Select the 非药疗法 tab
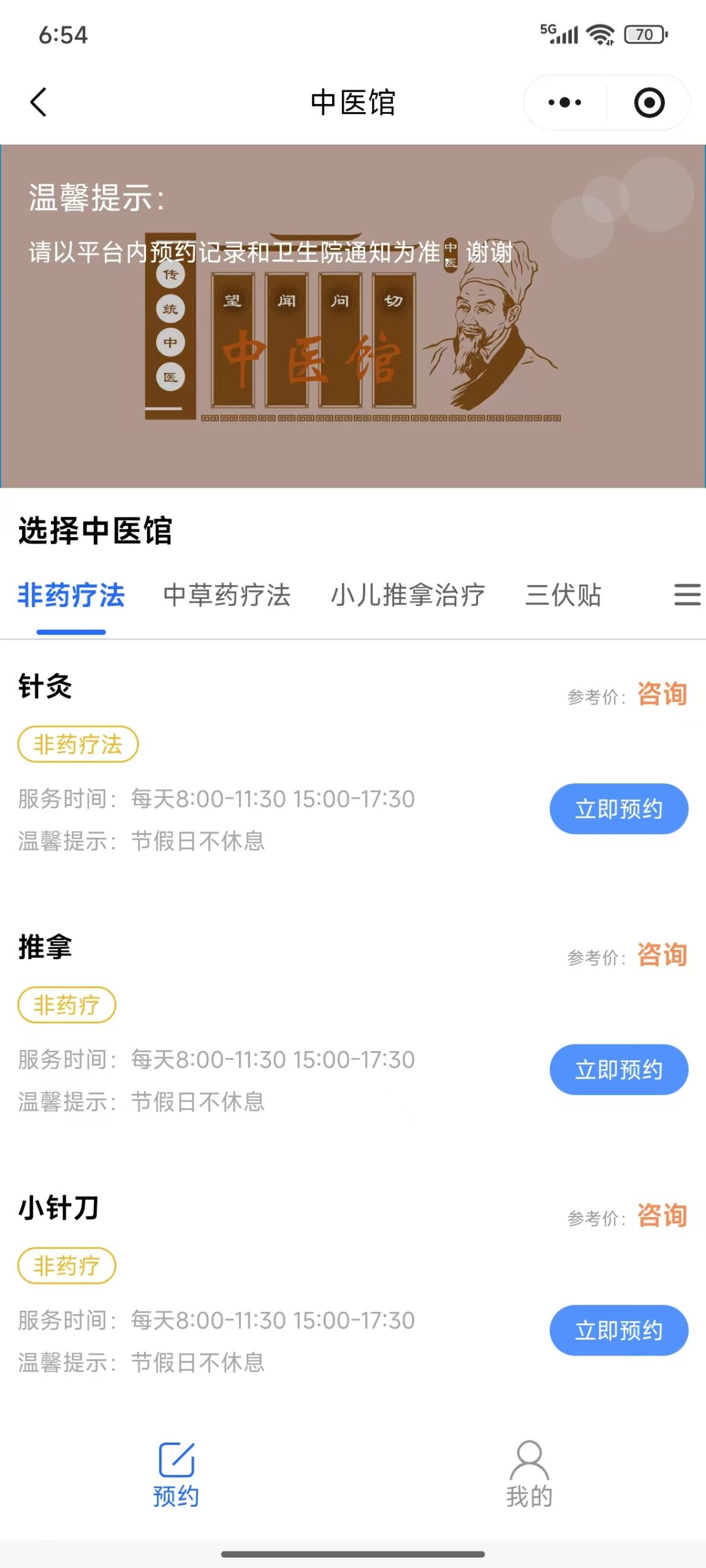 click(71, 596)
